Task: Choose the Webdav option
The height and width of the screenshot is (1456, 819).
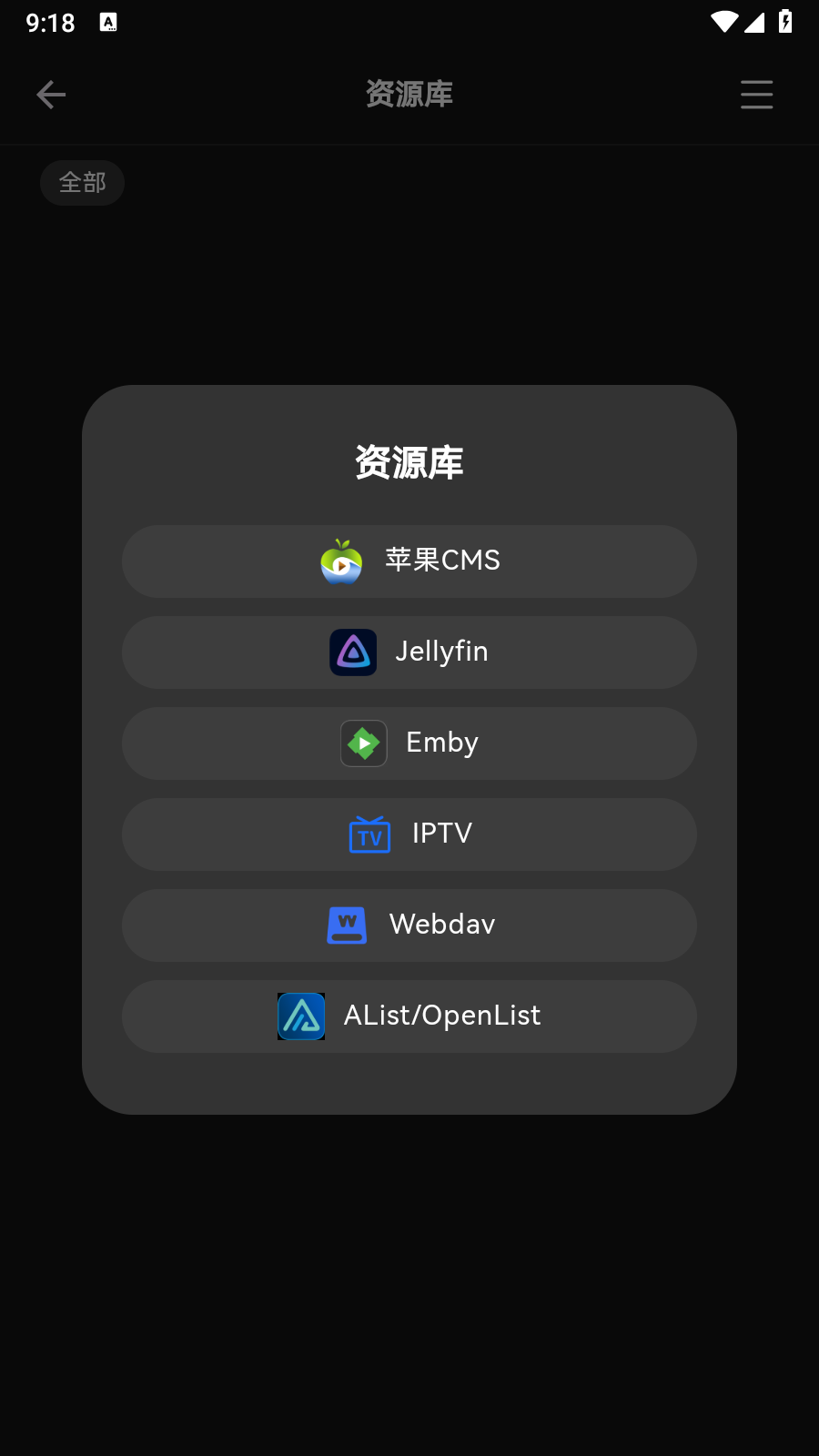Action: 409,925
